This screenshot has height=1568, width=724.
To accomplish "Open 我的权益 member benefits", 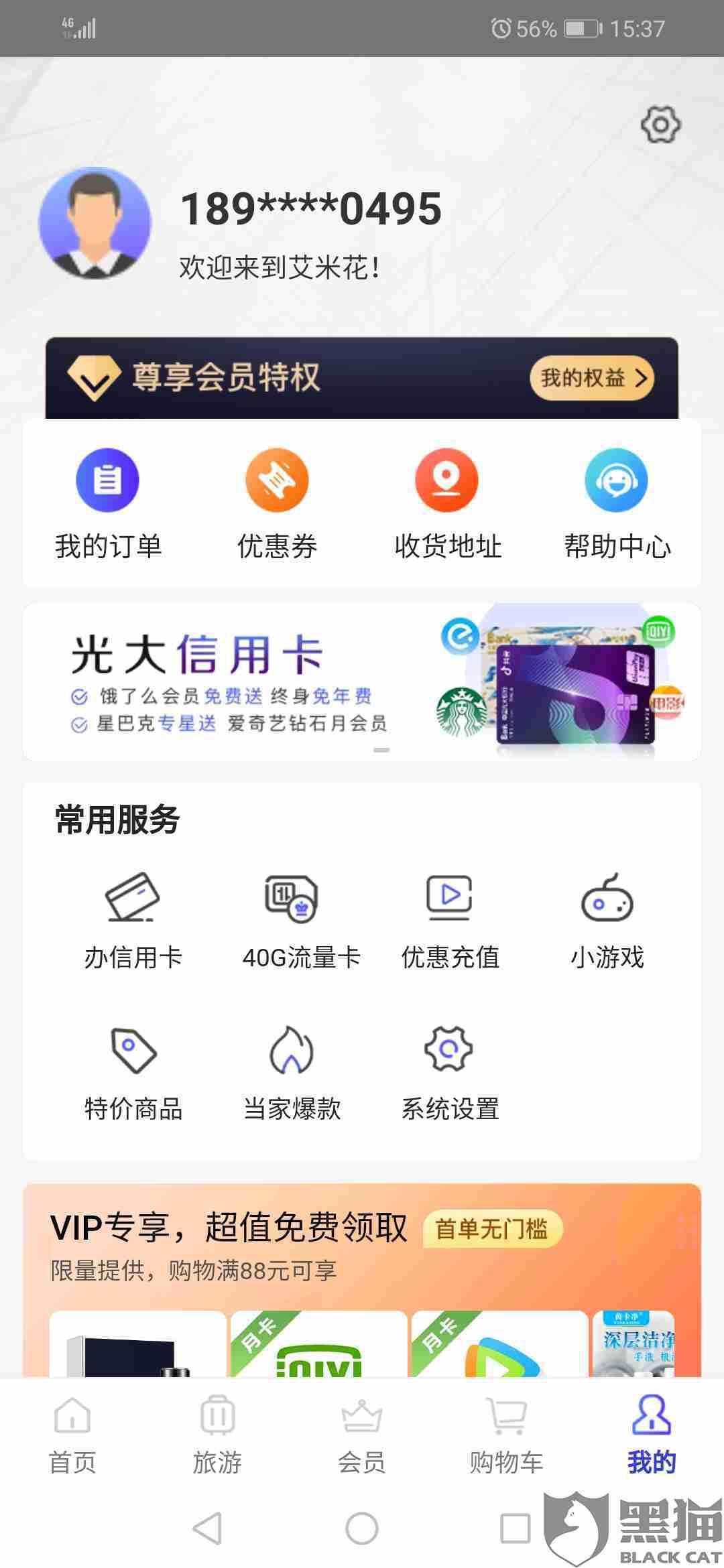I will [x=591, y=379].
